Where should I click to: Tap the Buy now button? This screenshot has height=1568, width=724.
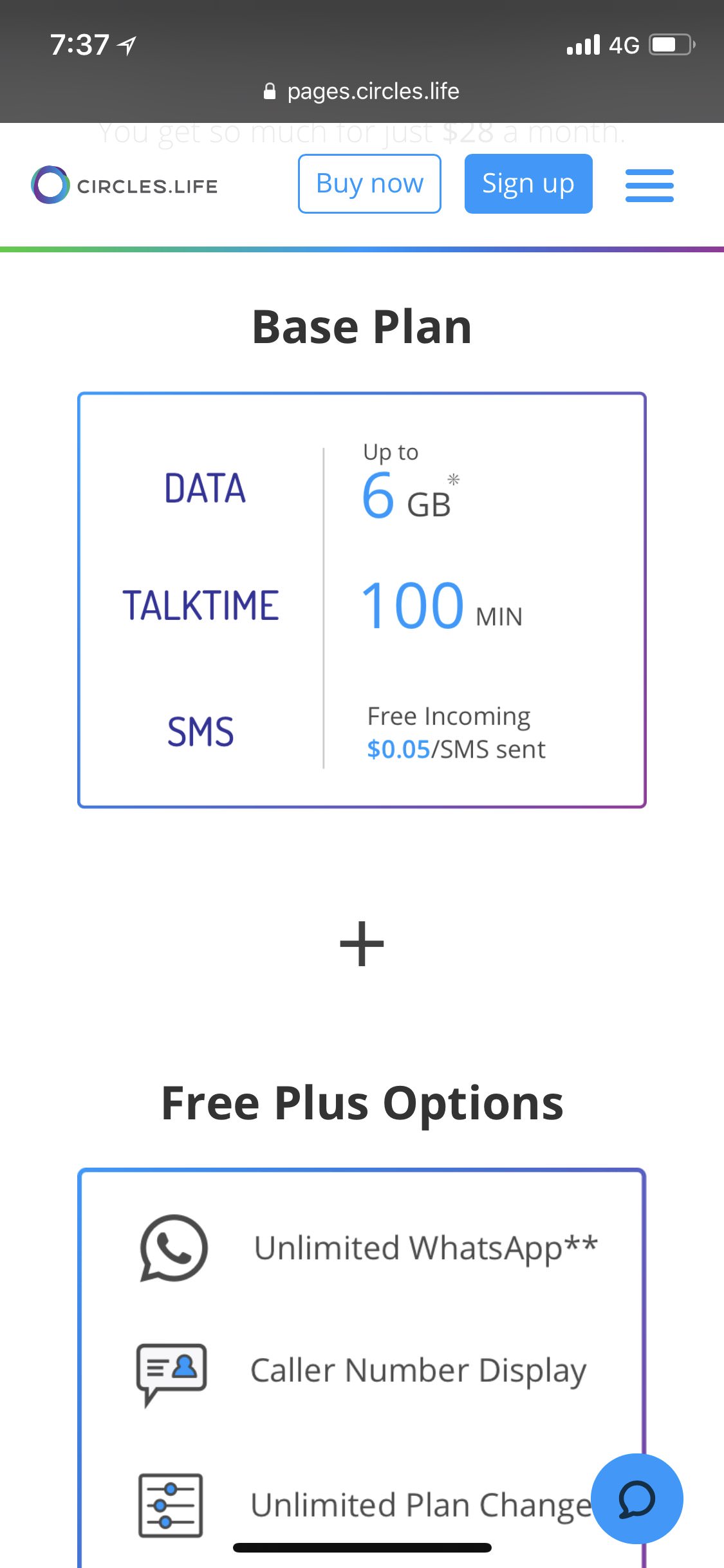click(369, 184)
